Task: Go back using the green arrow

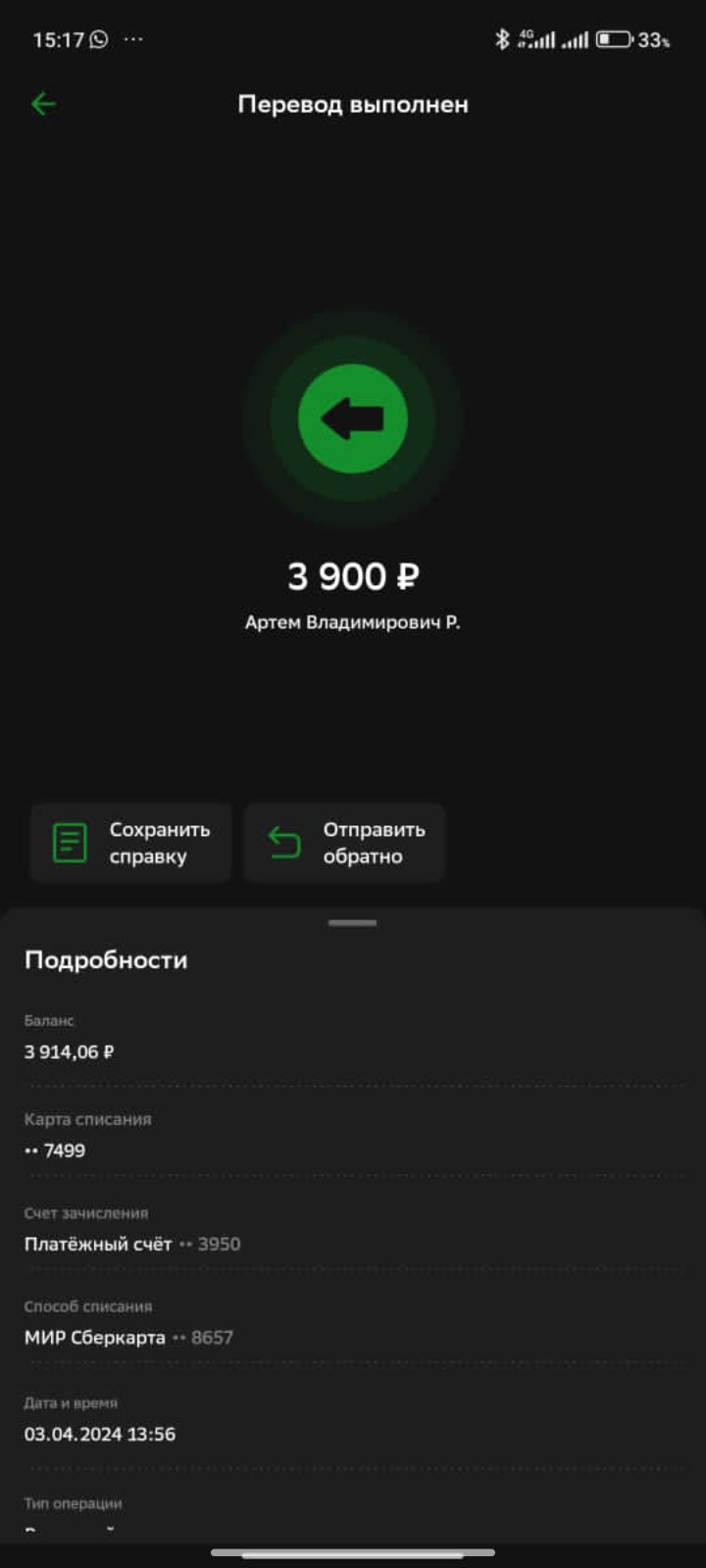Action: click(43, 104)
